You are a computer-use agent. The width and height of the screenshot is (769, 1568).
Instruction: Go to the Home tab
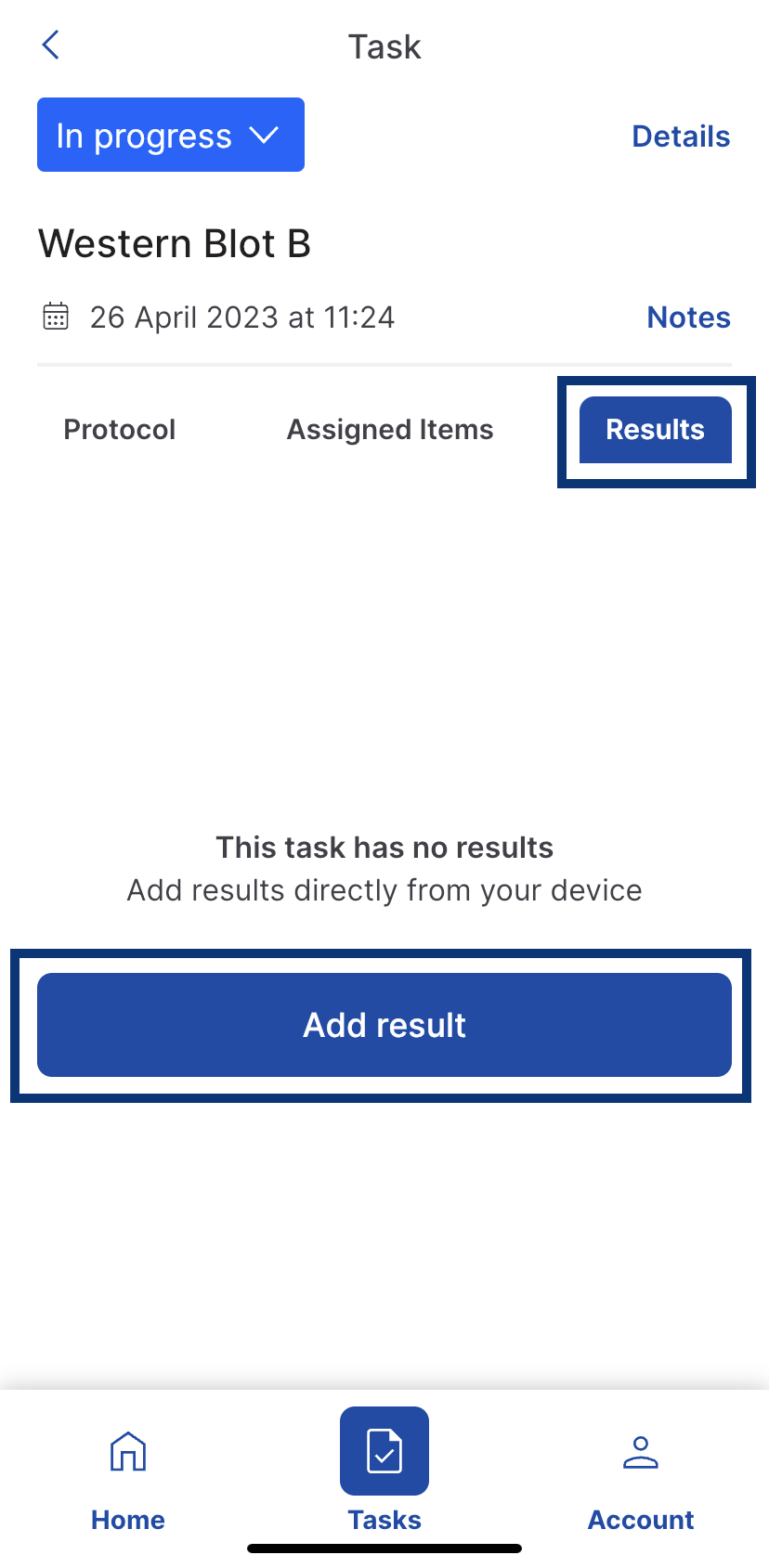(x=128, y=1474)
